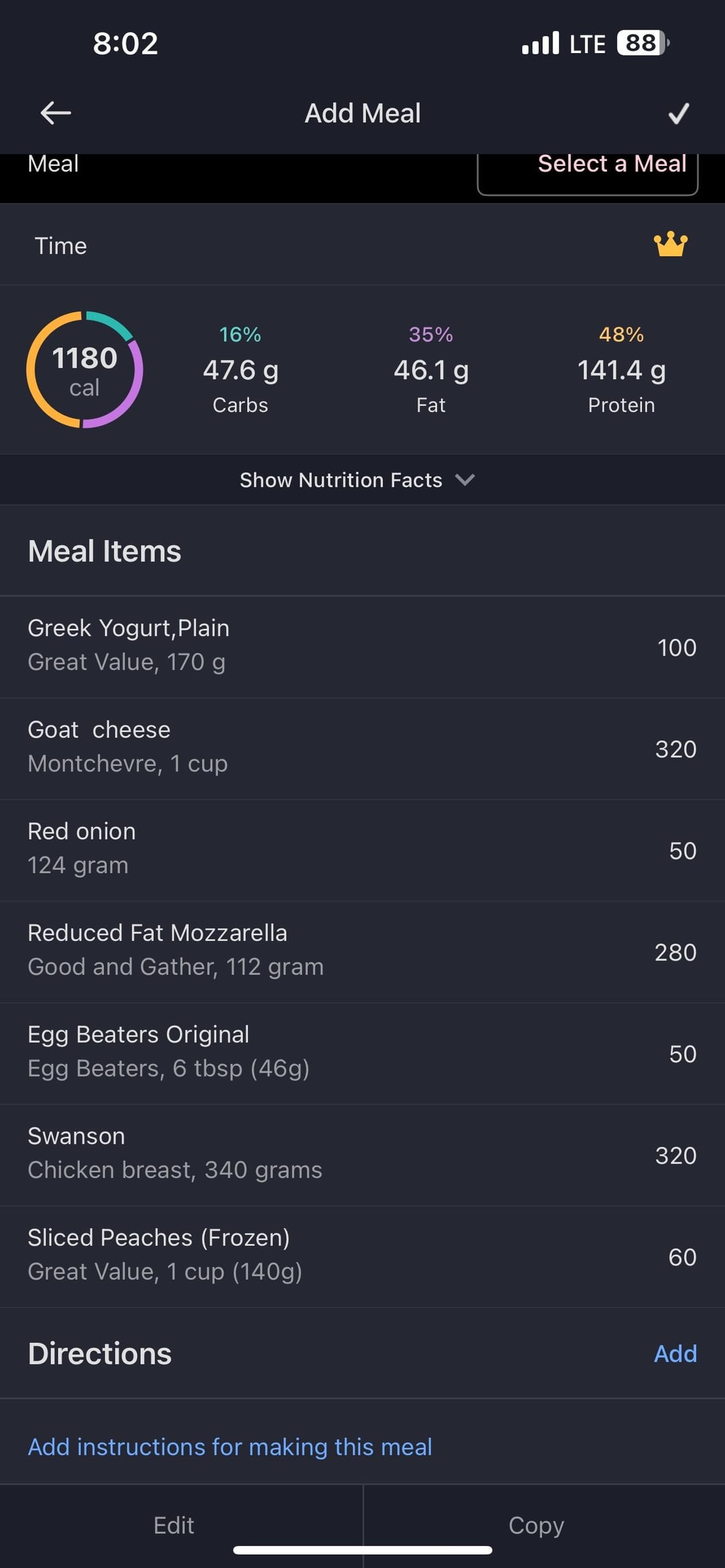Tap Add next to Directions
The image size is (725, 1568).
tap(675, 1353)
